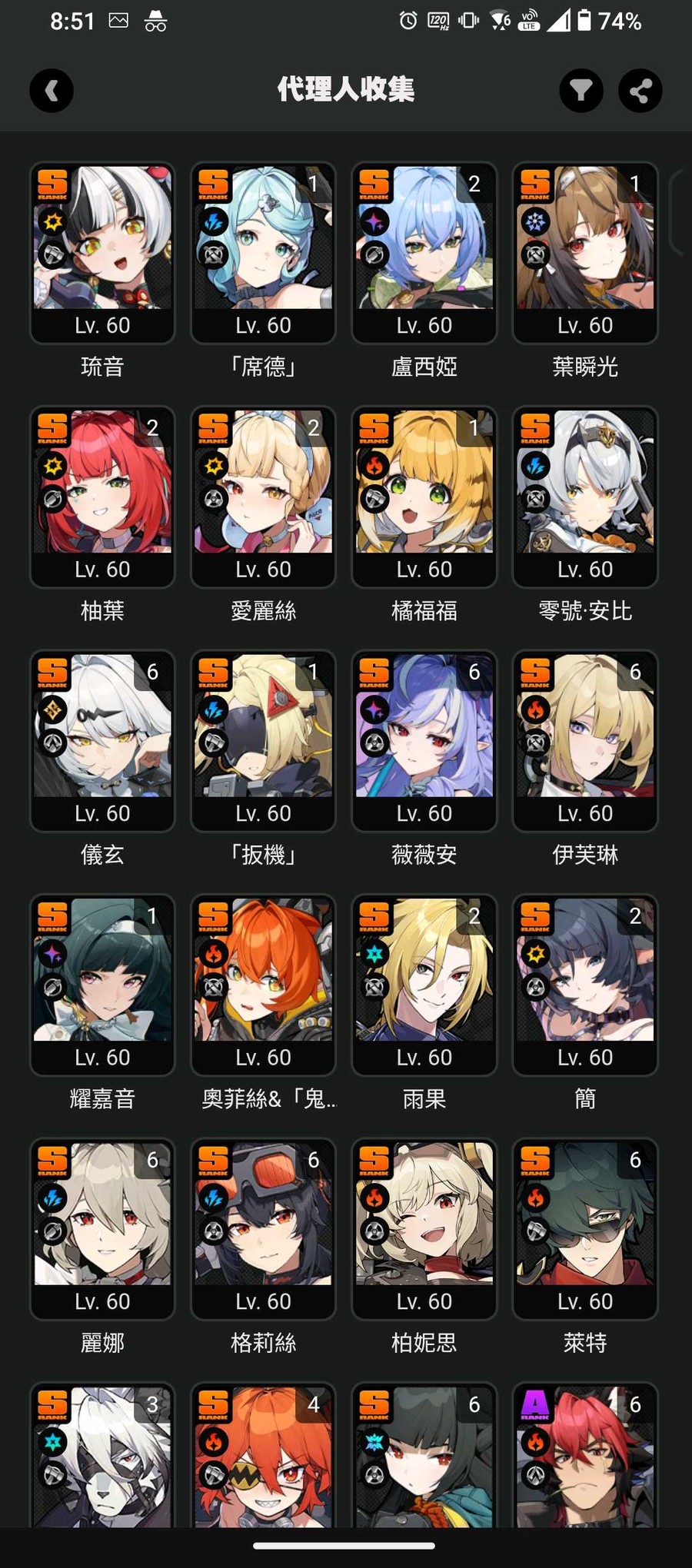692x1568 pixels.
Task: Share the agent collection
Action: click(x=640, y=91)
